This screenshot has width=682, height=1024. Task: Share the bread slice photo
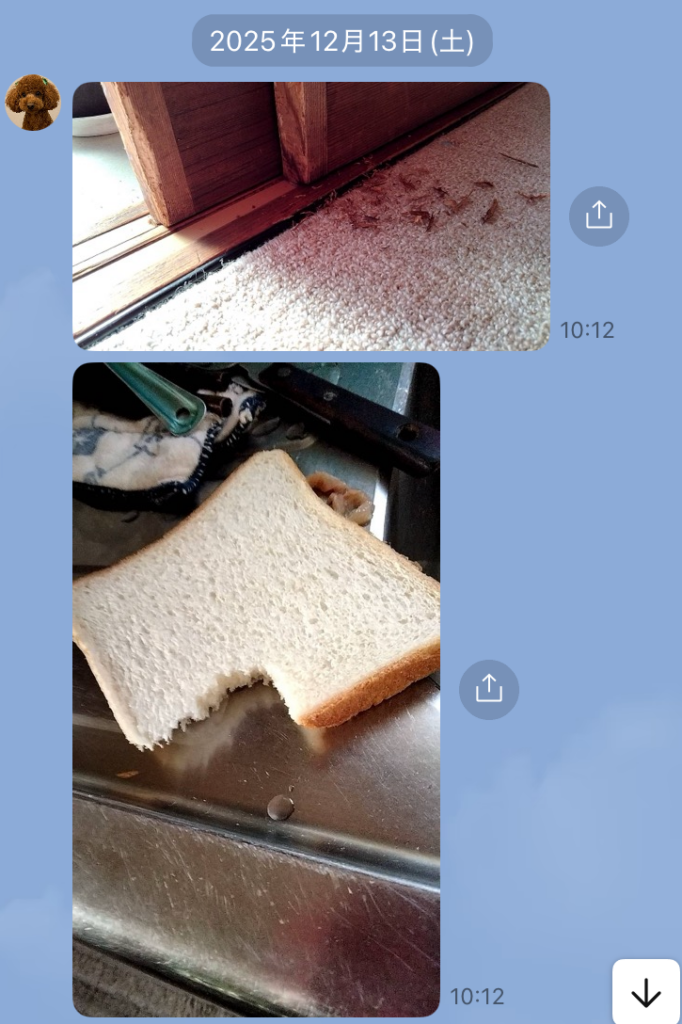(488, 689)
